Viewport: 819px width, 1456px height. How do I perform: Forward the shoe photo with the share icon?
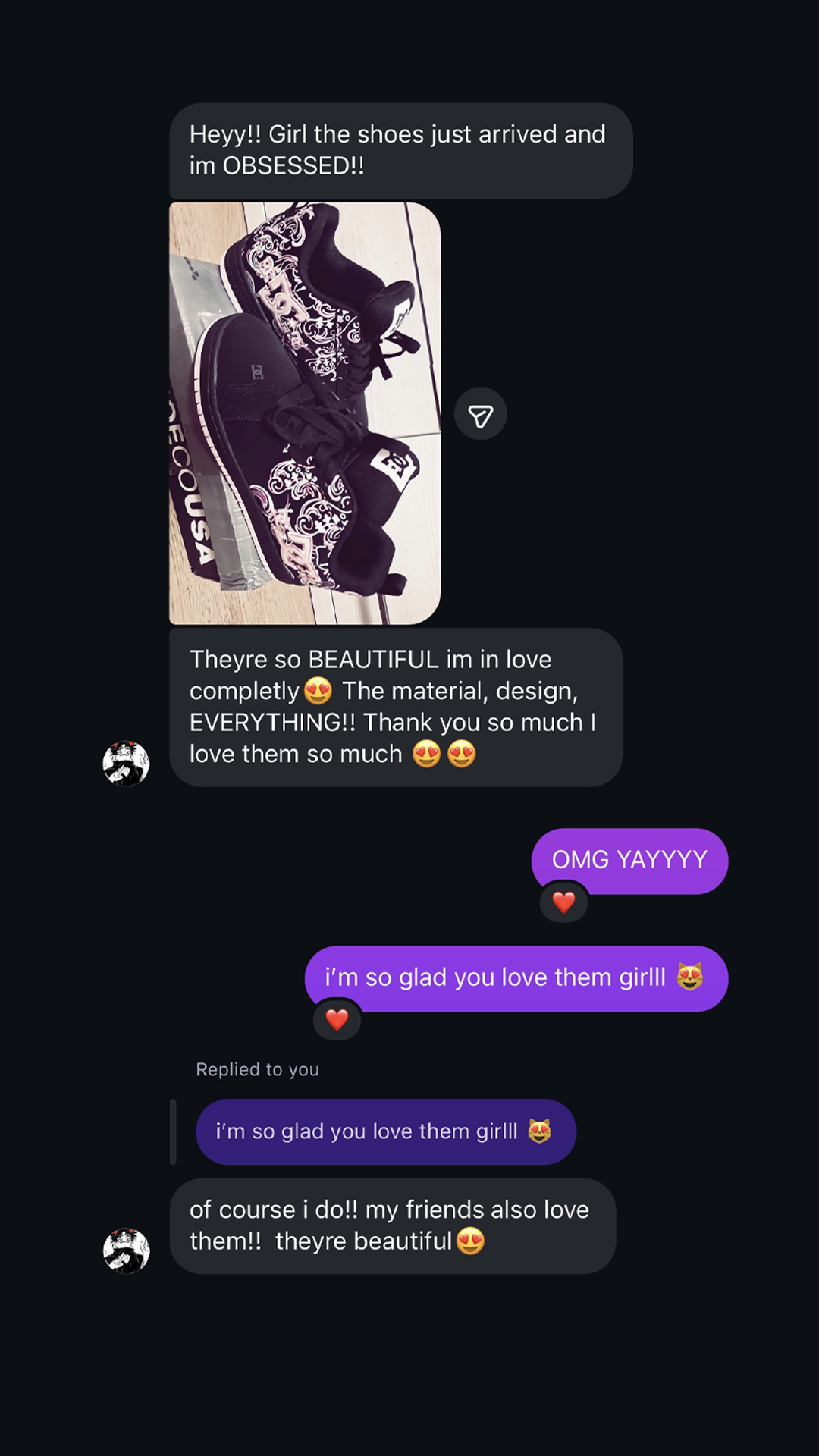[x=480, y=414]
